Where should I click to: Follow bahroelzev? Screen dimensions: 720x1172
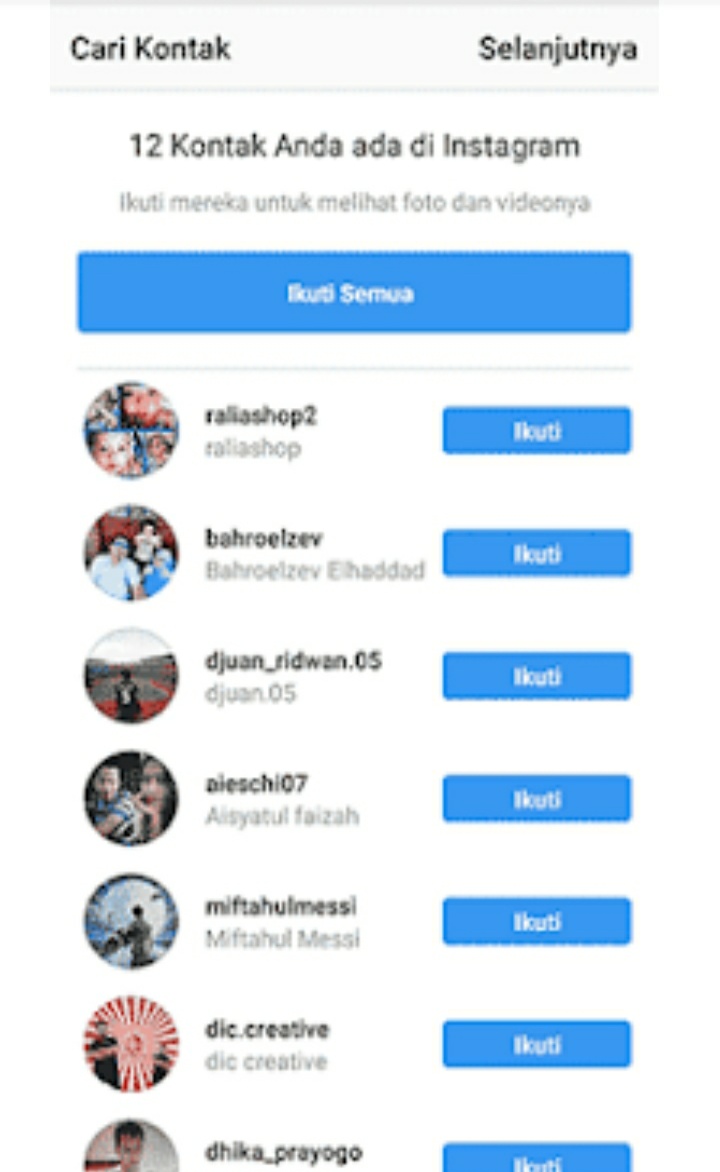tap(537, 553)
